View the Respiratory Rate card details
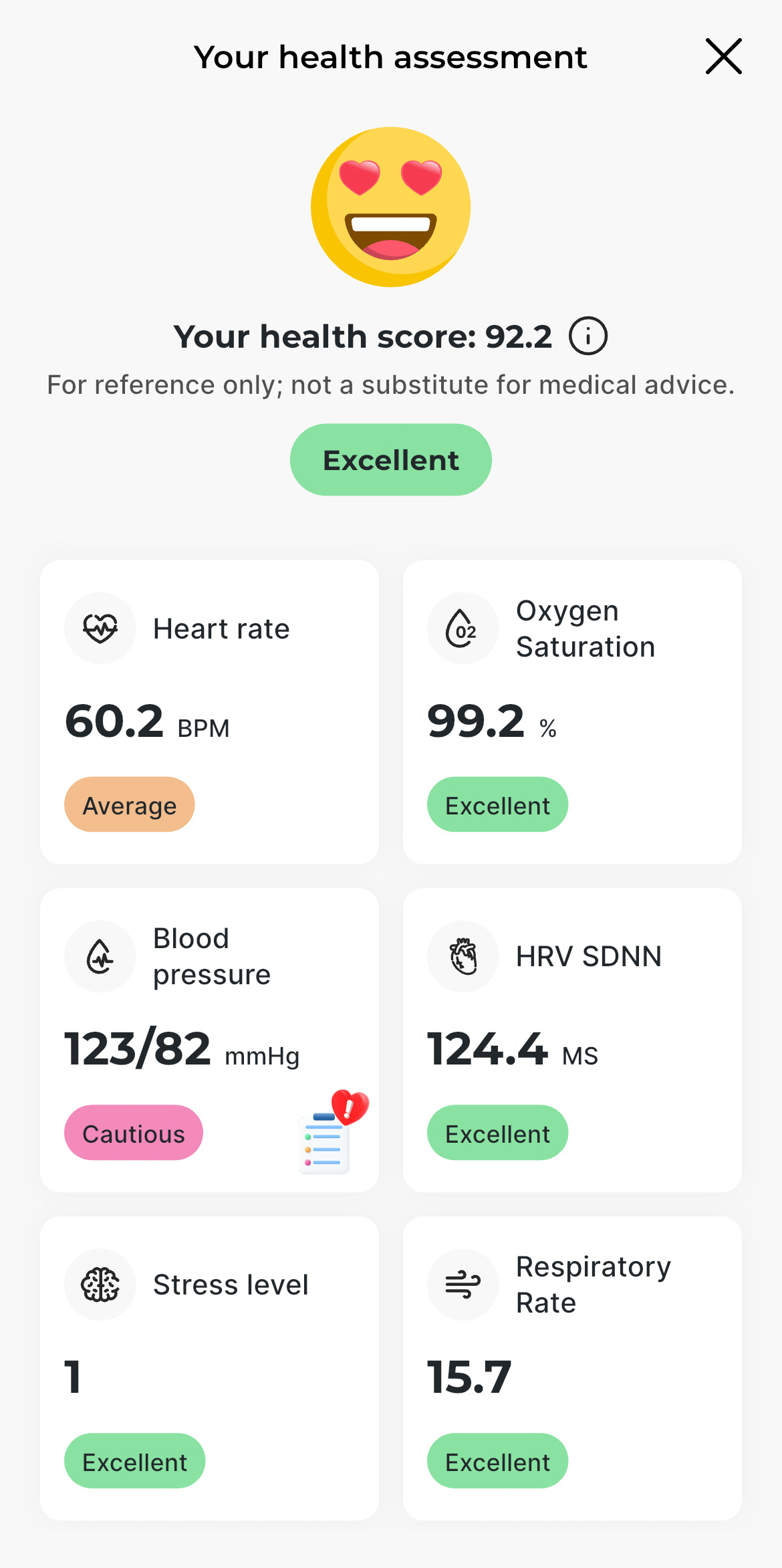Viewport: 782px width, 1568px height. [572, 1368]
